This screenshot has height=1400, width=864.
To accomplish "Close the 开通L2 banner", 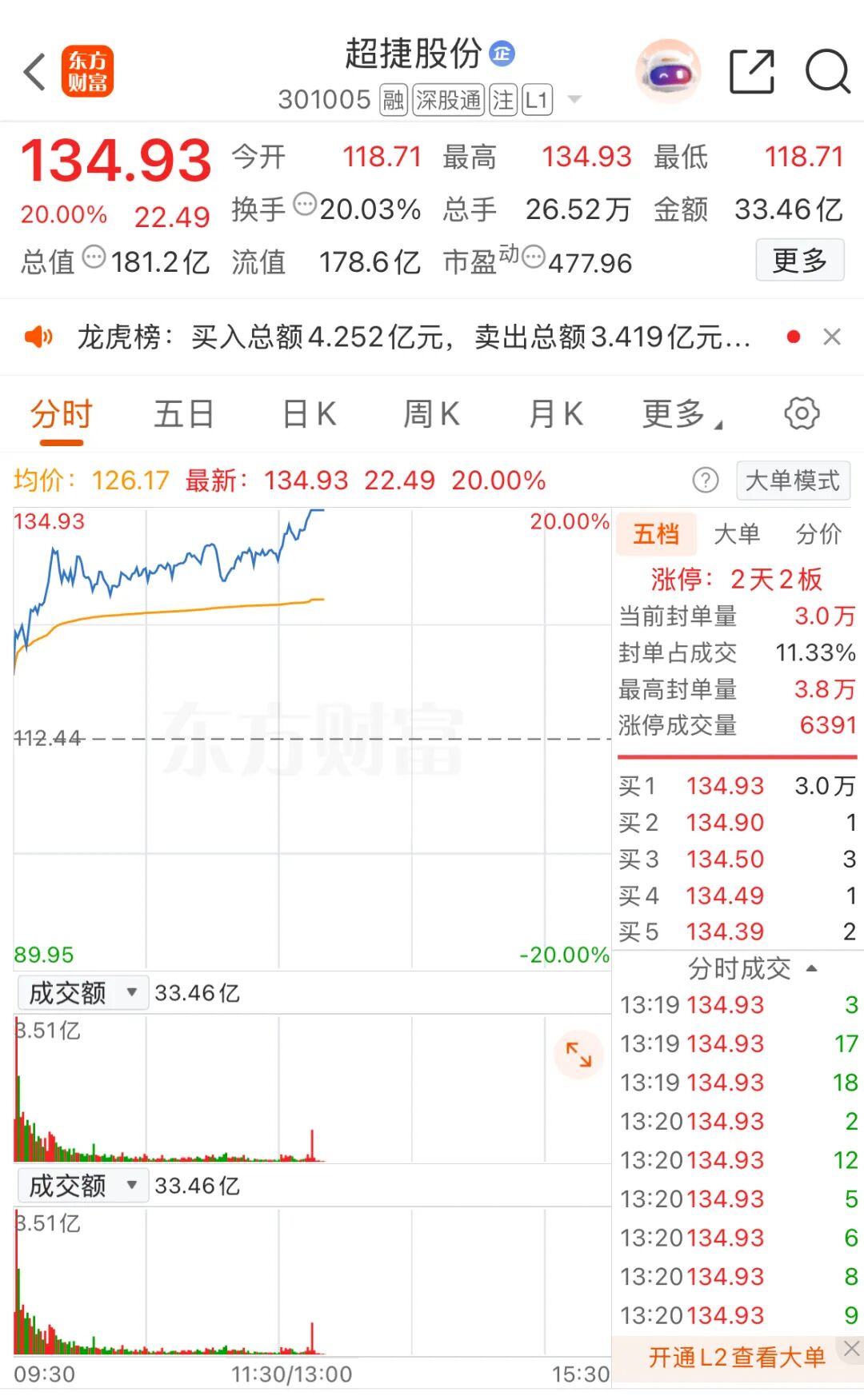I will click(x=852, y=1349).
